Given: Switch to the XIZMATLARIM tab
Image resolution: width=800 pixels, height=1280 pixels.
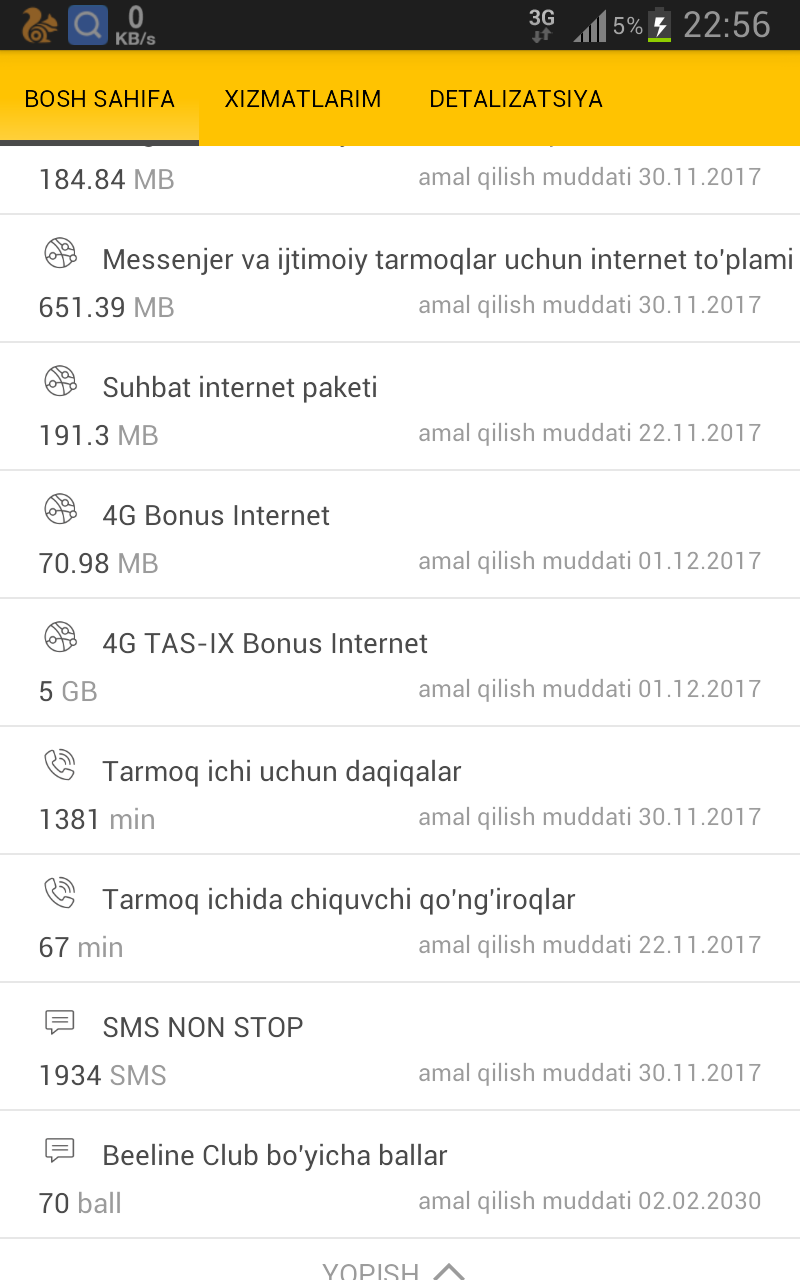Looking at the screenshot, I should (x=302, y=99).
